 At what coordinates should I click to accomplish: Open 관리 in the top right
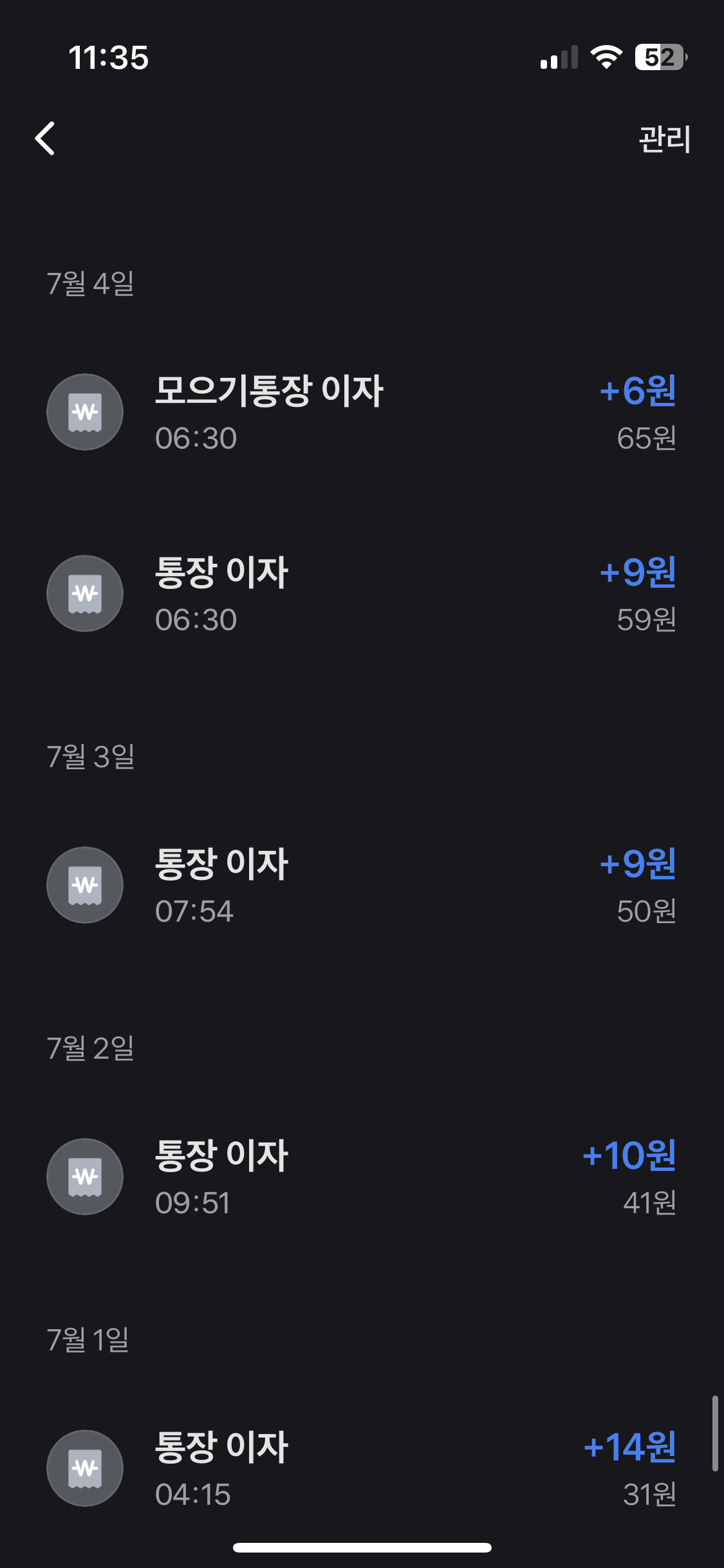point(664,139)
